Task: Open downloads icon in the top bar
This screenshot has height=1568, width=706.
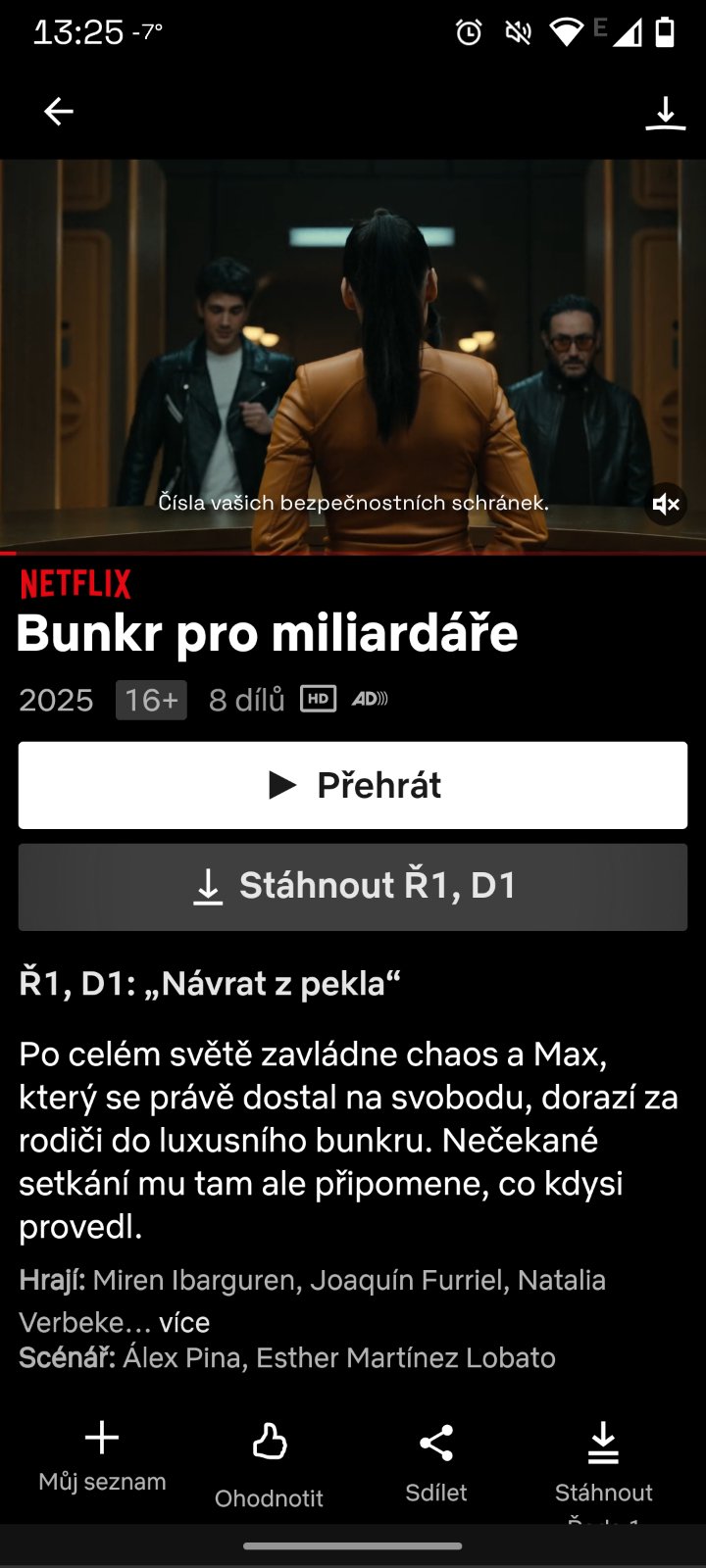Action: 665,114
